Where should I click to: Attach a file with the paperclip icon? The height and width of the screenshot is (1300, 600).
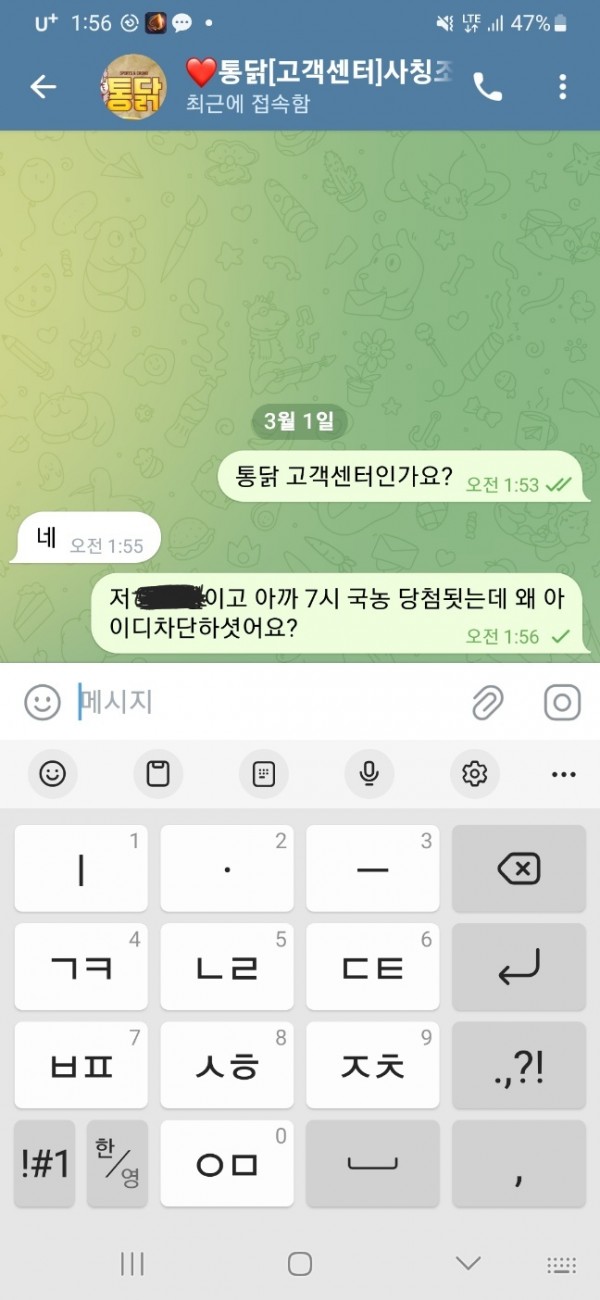487,702
